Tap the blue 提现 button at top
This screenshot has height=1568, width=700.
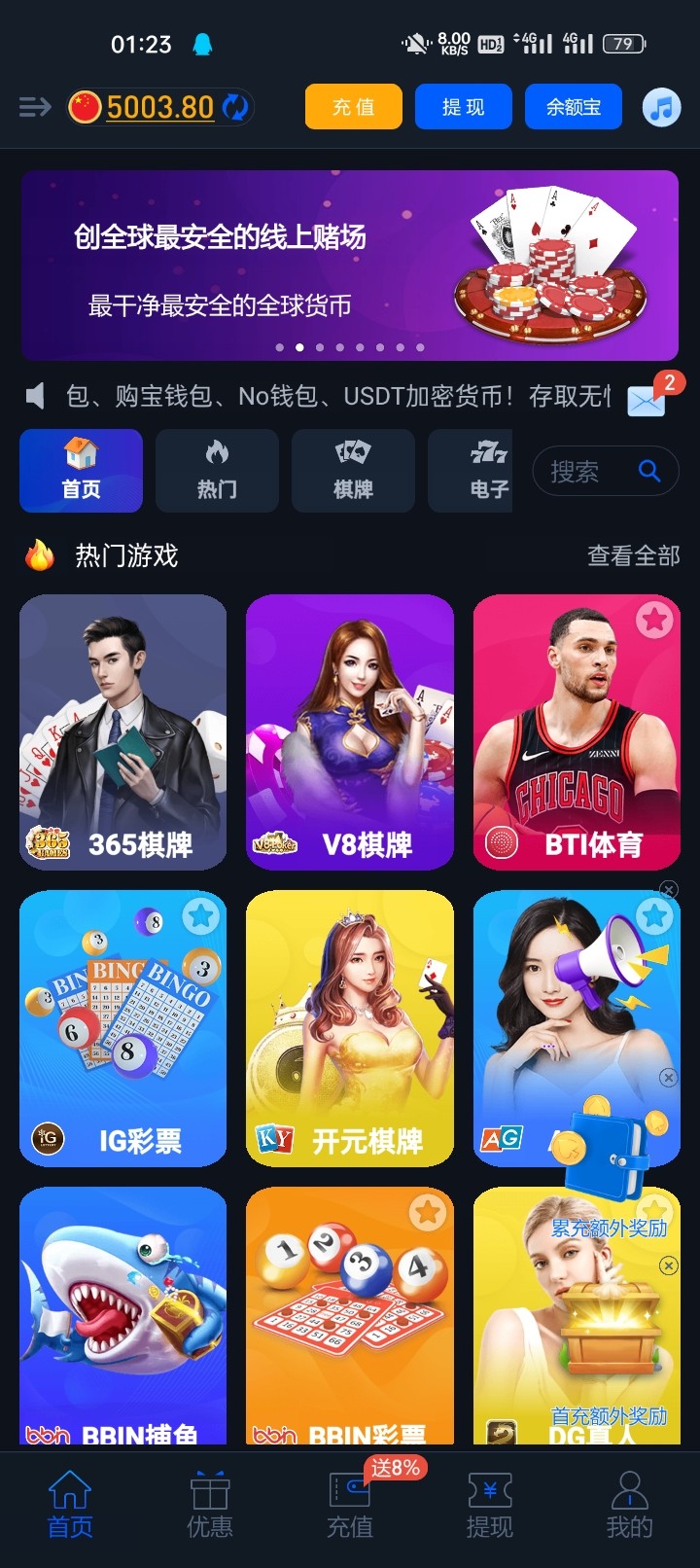tap(463, 107)
